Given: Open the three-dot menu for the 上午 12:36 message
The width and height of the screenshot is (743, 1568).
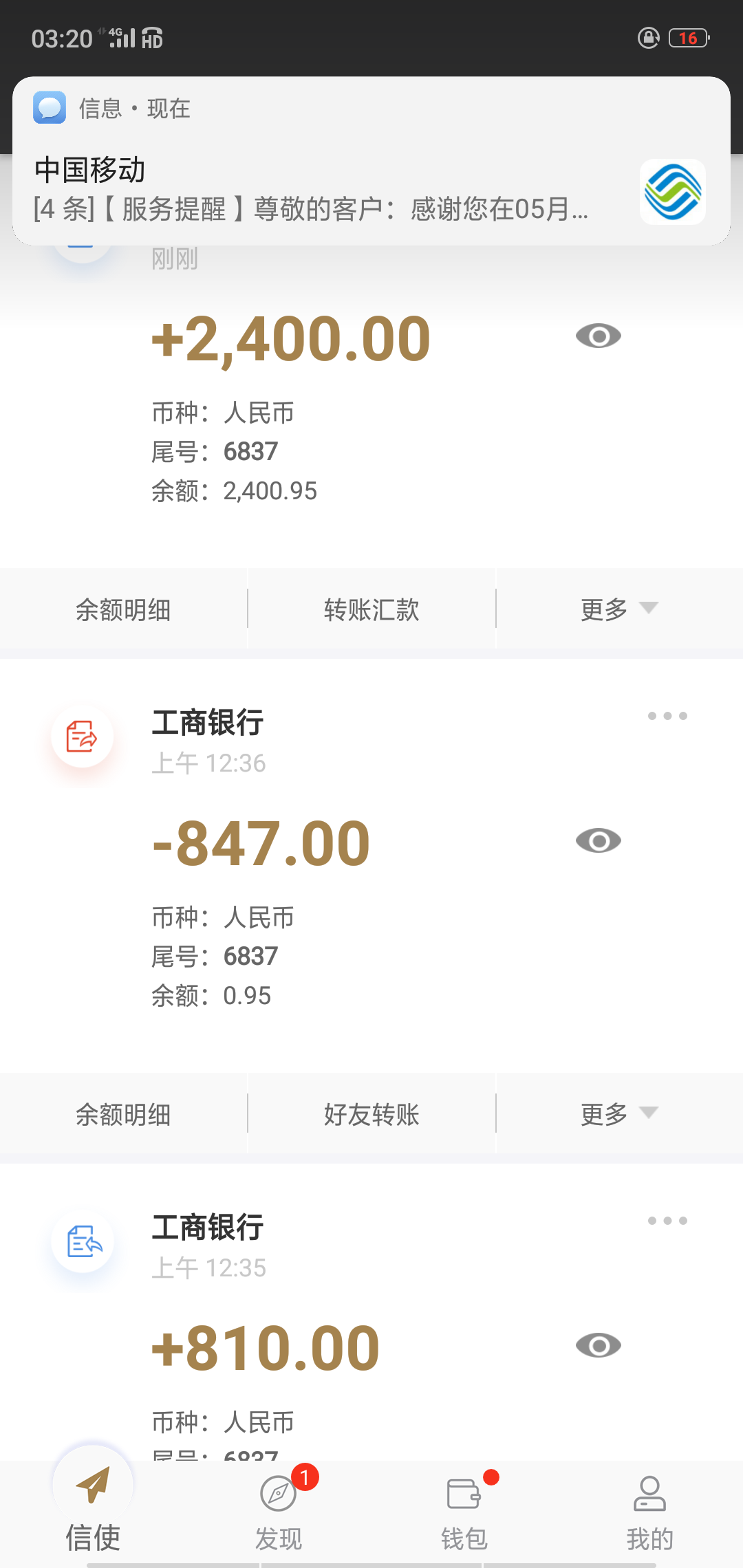Looking at the screenshot, I should pos(667,716).
